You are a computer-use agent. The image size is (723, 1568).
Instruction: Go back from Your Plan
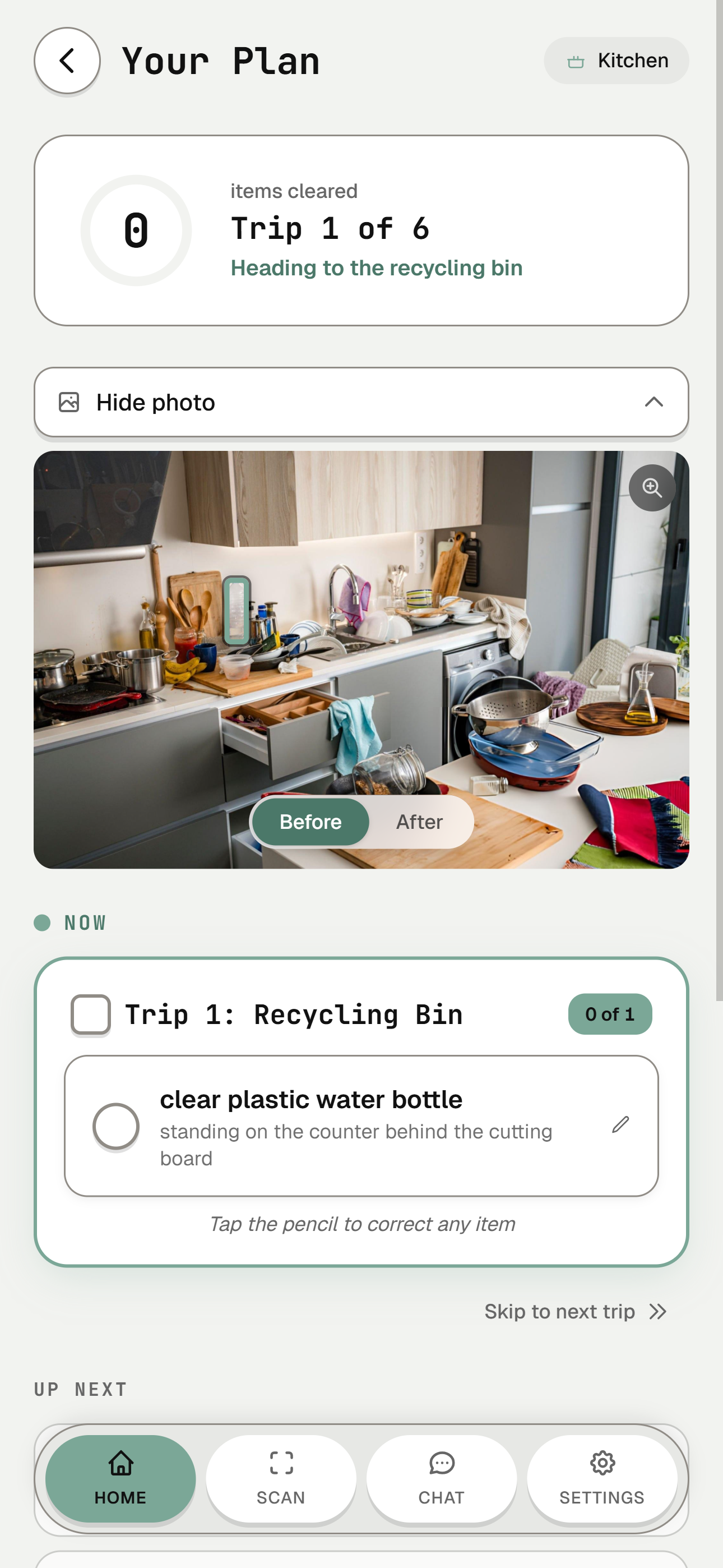pos(67,61)
